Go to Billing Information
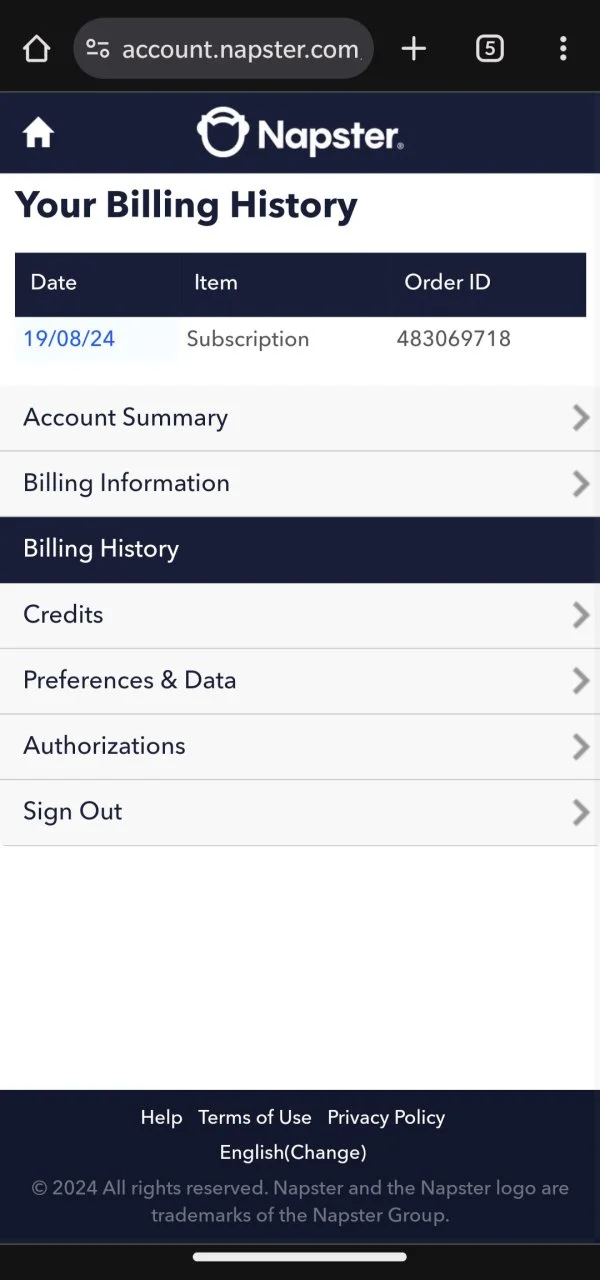The width and height of the screenshot is (600, 1280). [x=300, y=484]
